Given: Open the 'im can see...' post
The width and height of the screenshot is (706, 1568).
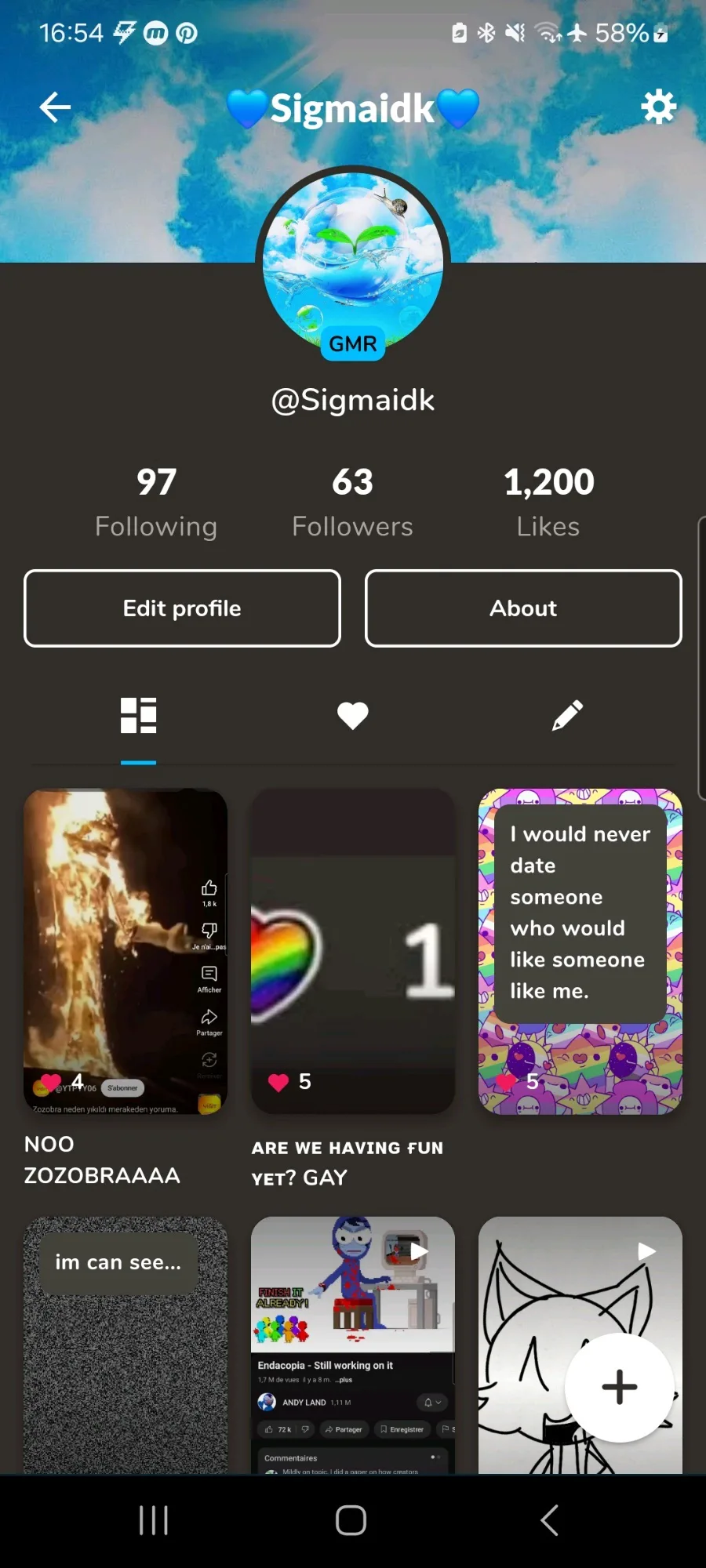Looking at the screenshot, I should coord(126,1345).
